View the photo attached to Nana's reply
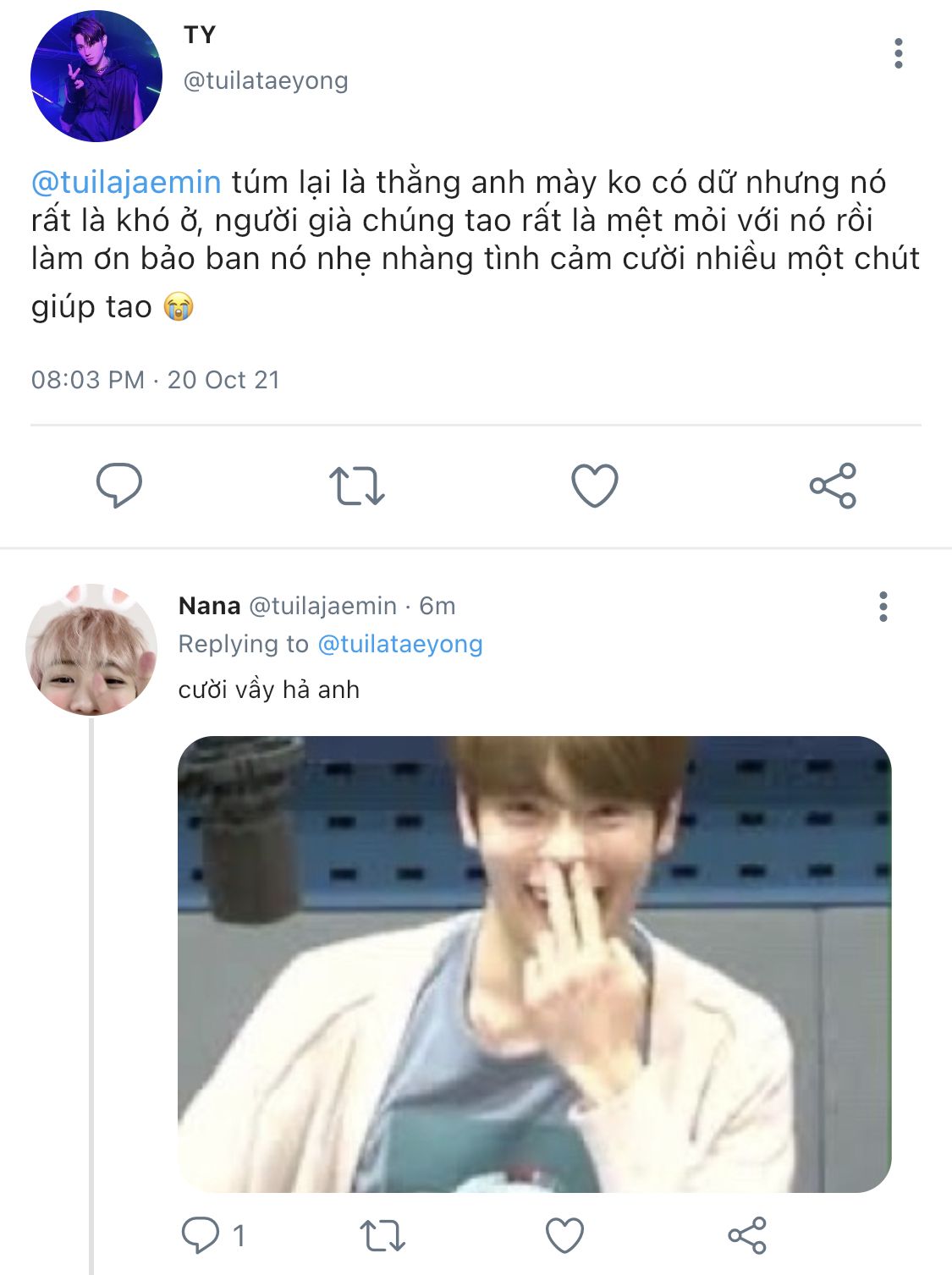The width and height of the screenshot is (952, 1275). click(x=534, y=964)
